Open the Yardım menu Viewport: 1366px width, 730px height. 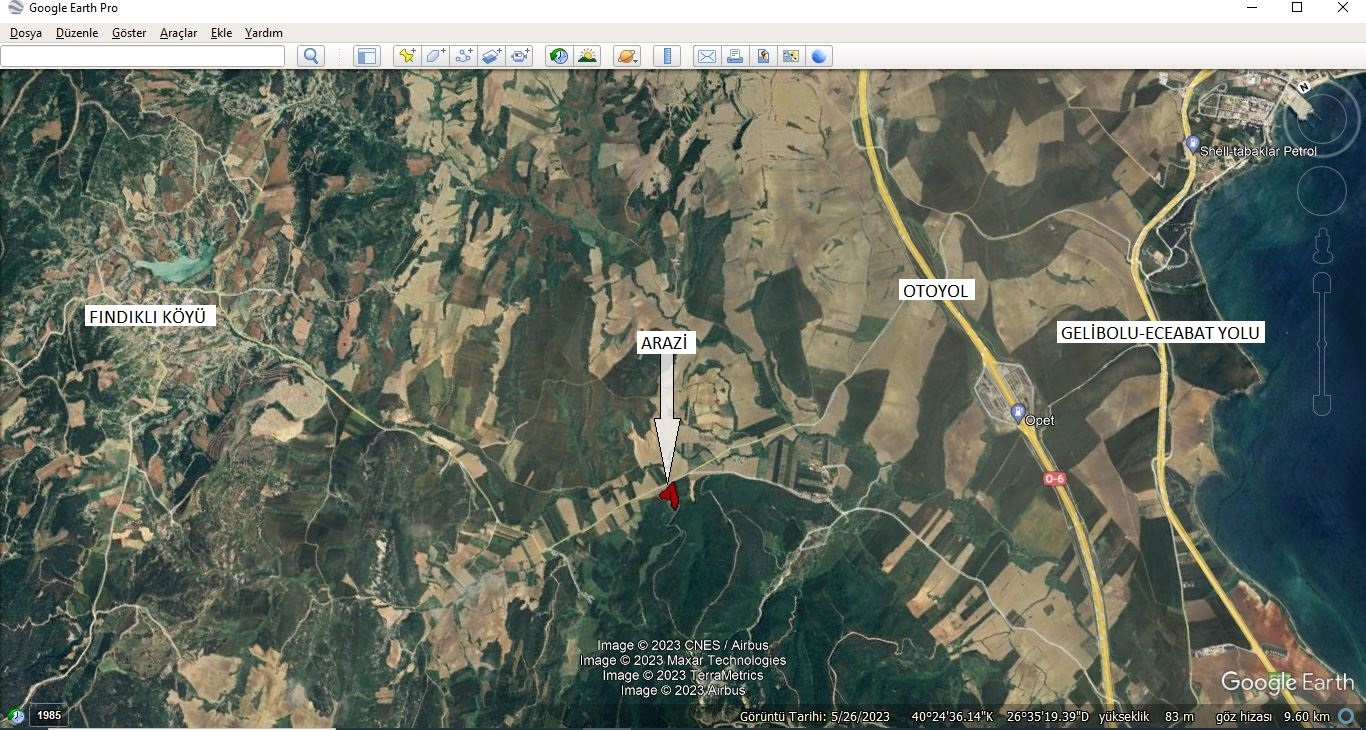[264, 33]
